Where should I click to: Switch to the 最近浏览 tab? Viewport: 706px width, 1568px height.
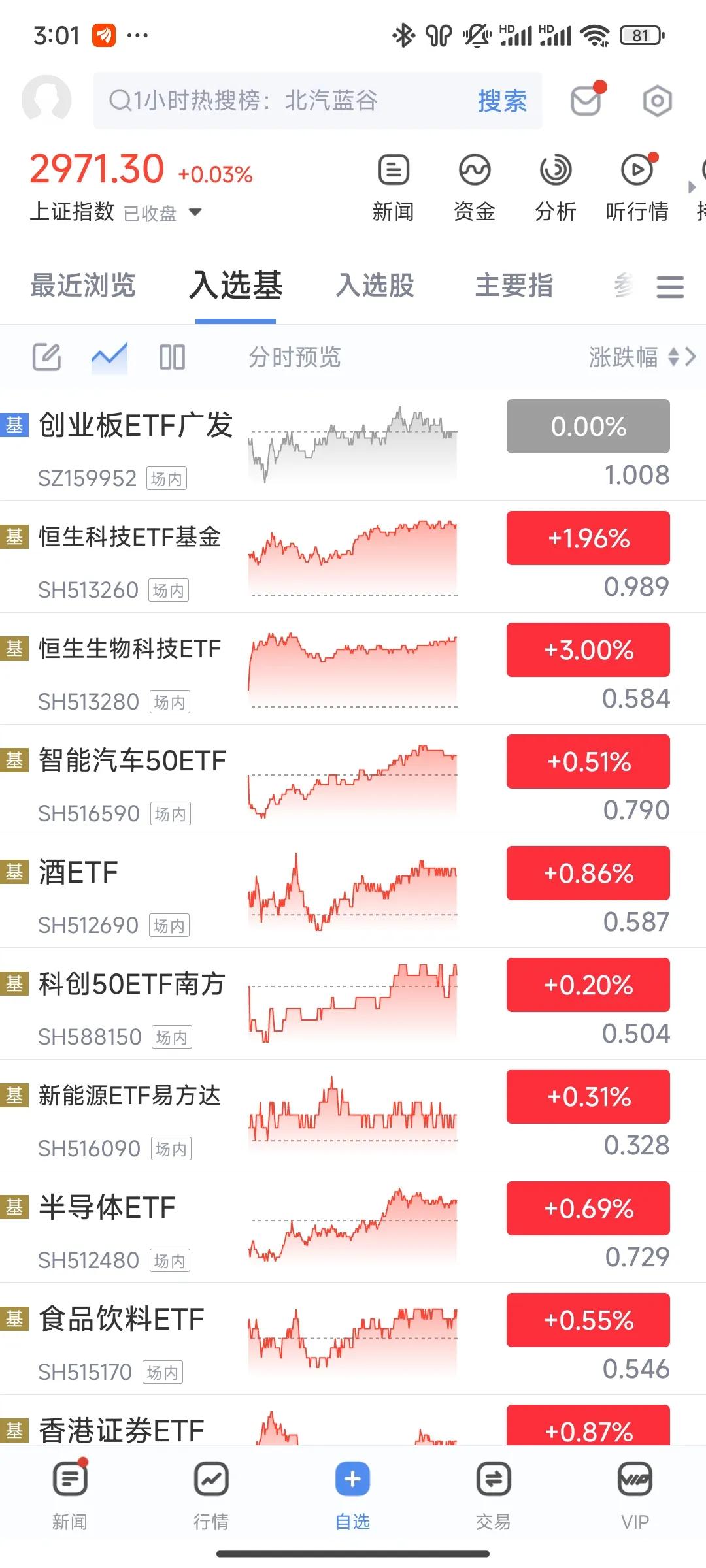(x=83, y=286)
